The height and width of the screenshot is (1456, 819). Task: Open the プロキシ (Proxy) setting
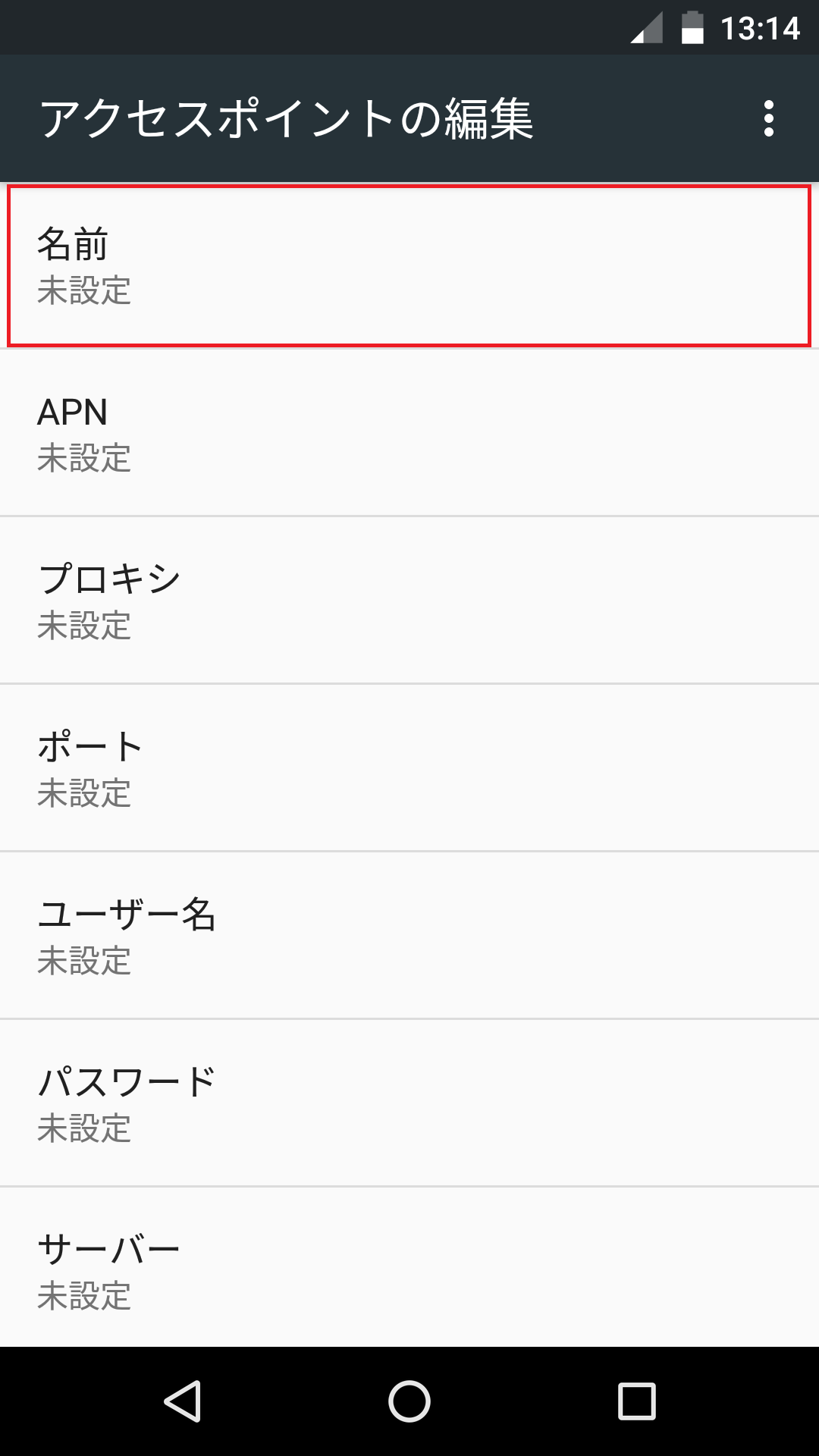[x=409, y=599]
